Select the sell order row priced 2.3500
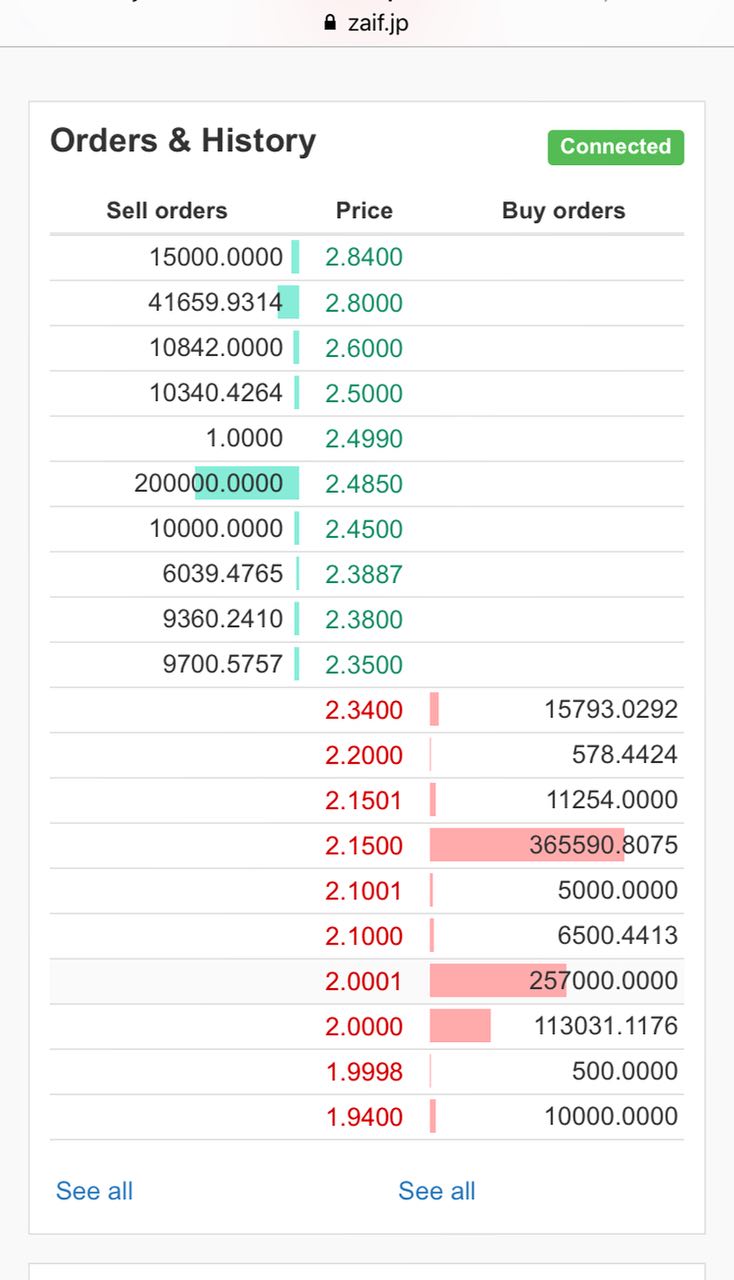The width and height of the screenshot is (734, 1280). click(x=367, y=664)
